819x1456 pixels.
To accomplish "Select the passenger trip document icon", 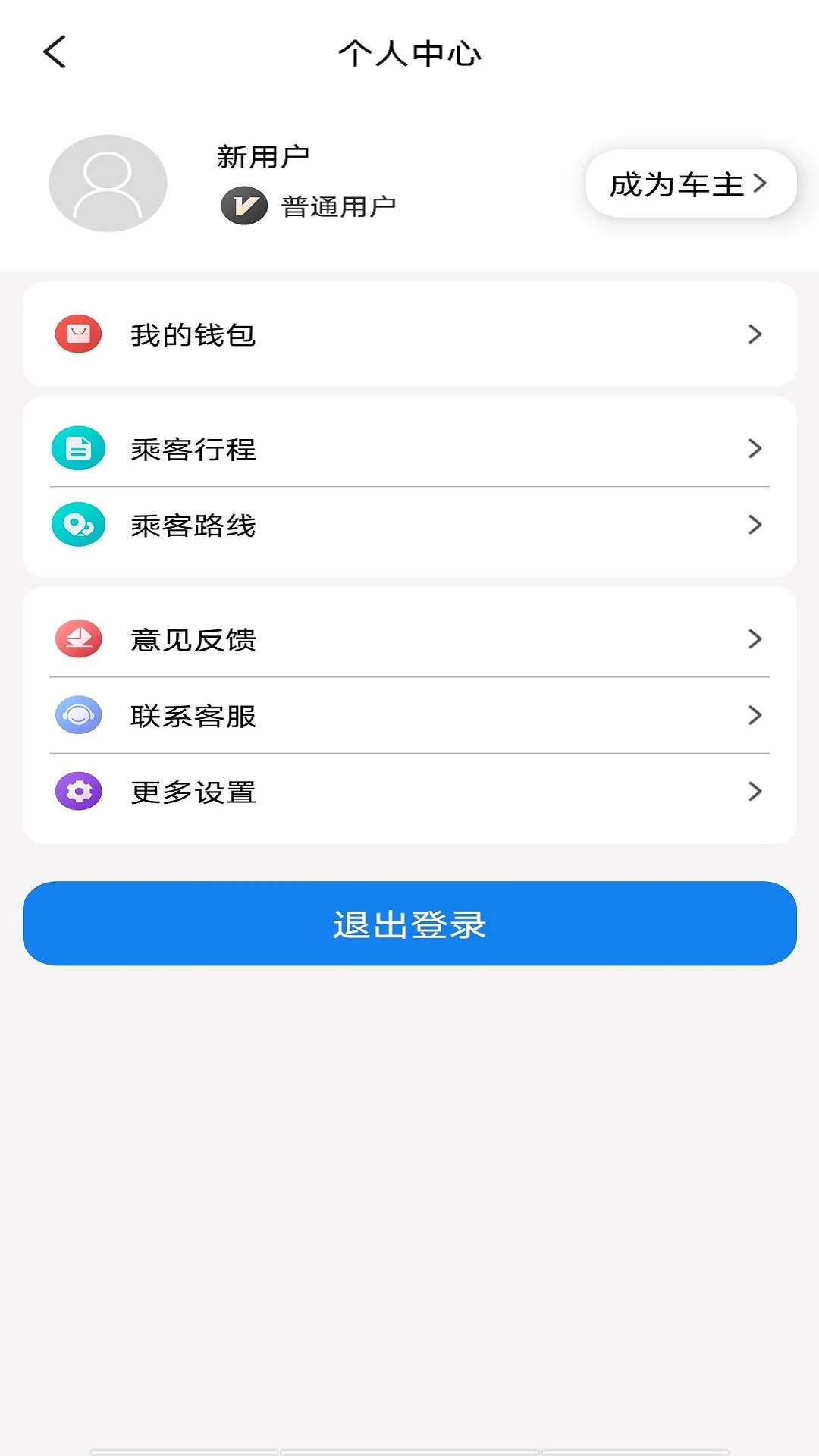I will pyautogui.click(x=77, y=448).
